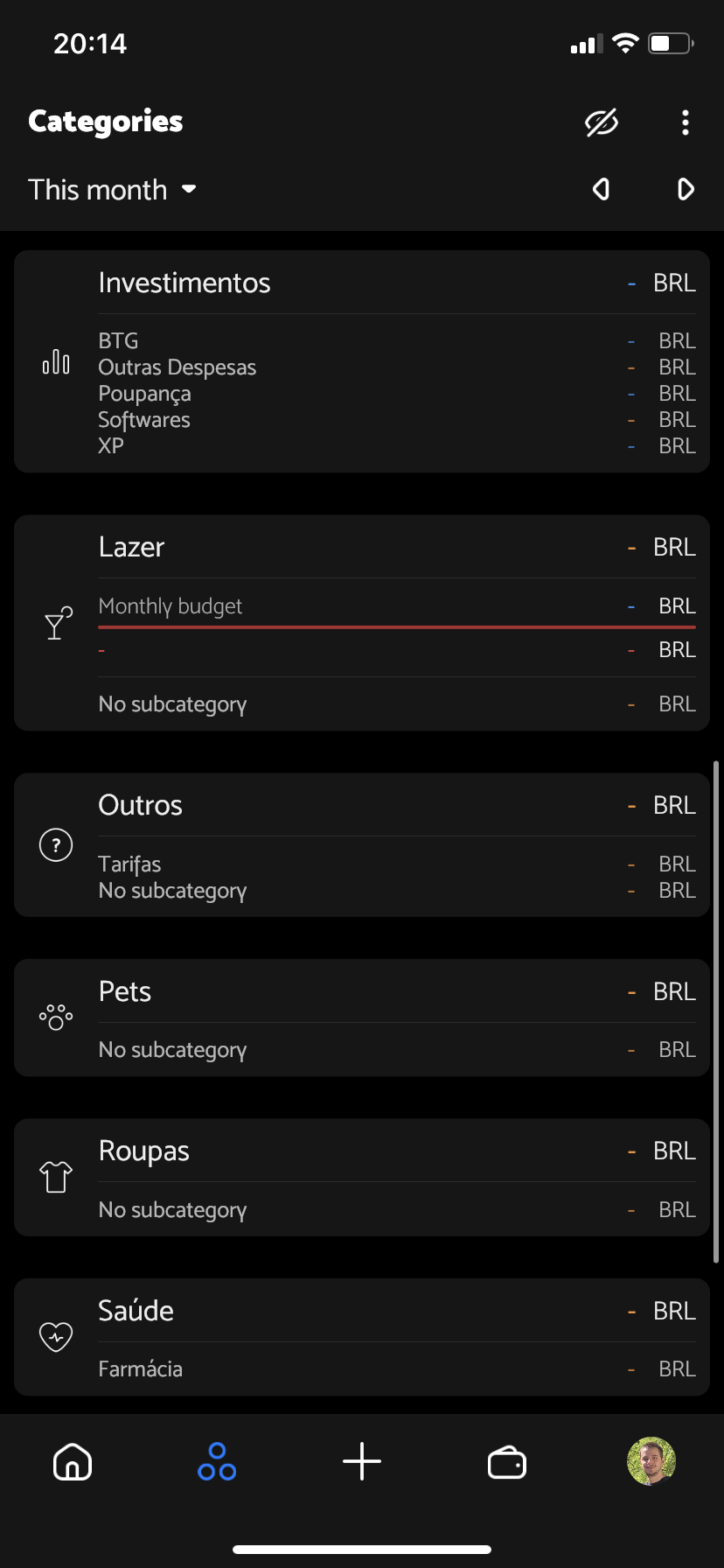Open the three-dot overflow menu
The image size is (724, 1568).
pos(685,122)
